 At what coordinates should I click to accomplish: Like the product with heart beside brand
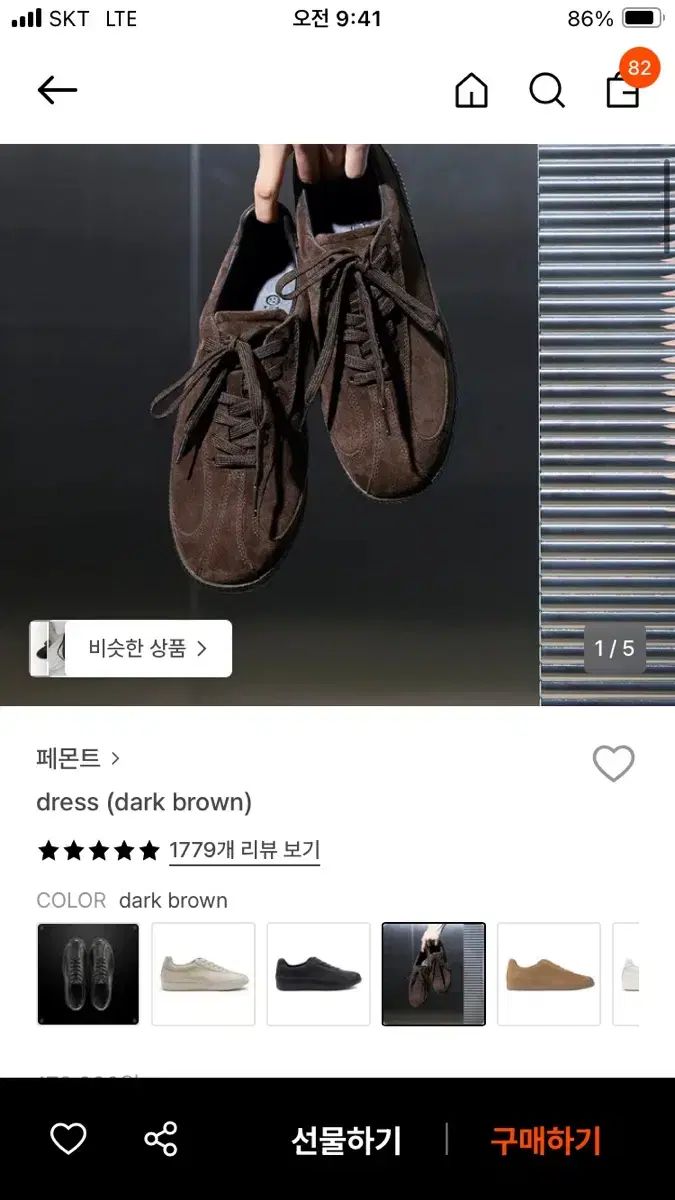(x=613, y=764)
